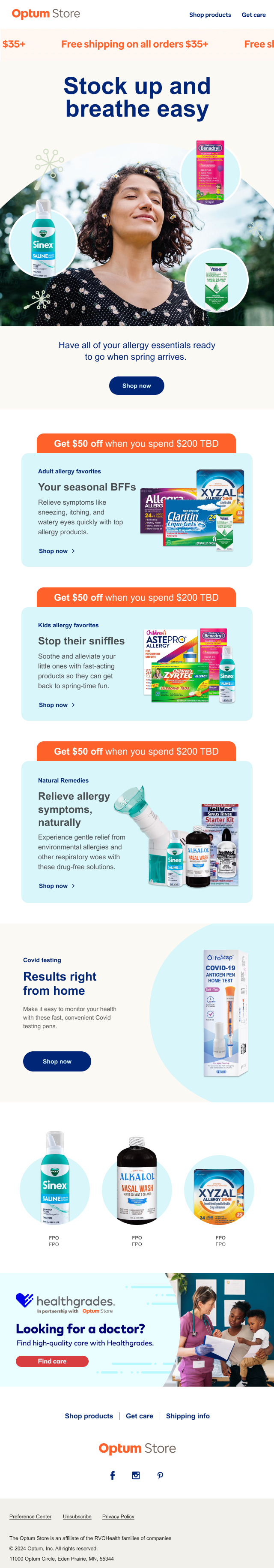Viewport: 274px width, 1568px height.
Task: Open the Privacy Policy link
Action: coord(118,1516)
